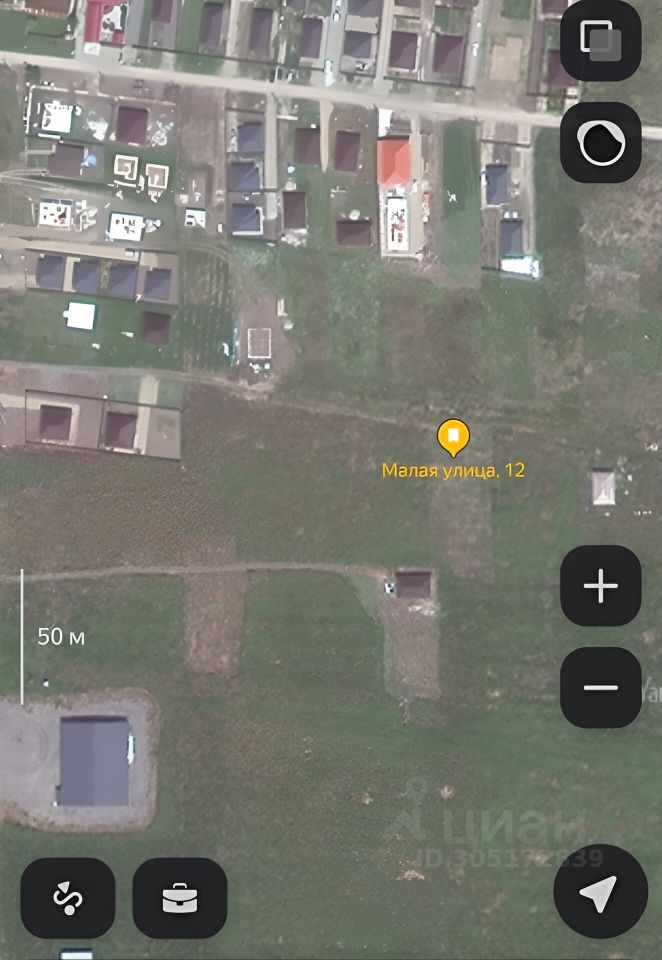Tap the round voice assistant button
Viewport: 662px width, 960px height.
(600, 143)
